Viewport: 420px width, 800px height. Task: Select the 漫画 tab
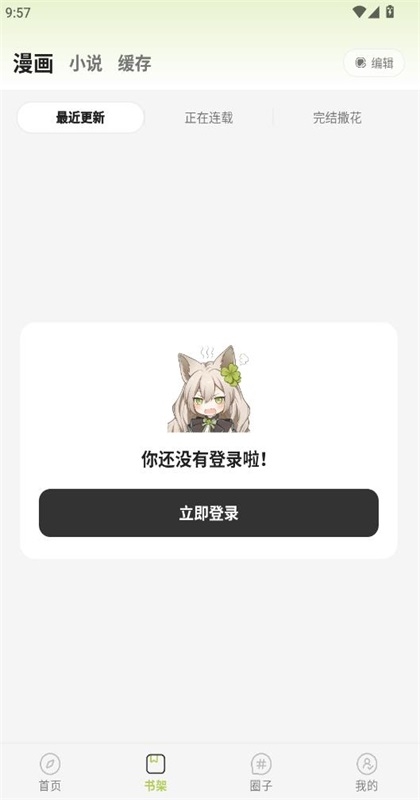[33, 64]
